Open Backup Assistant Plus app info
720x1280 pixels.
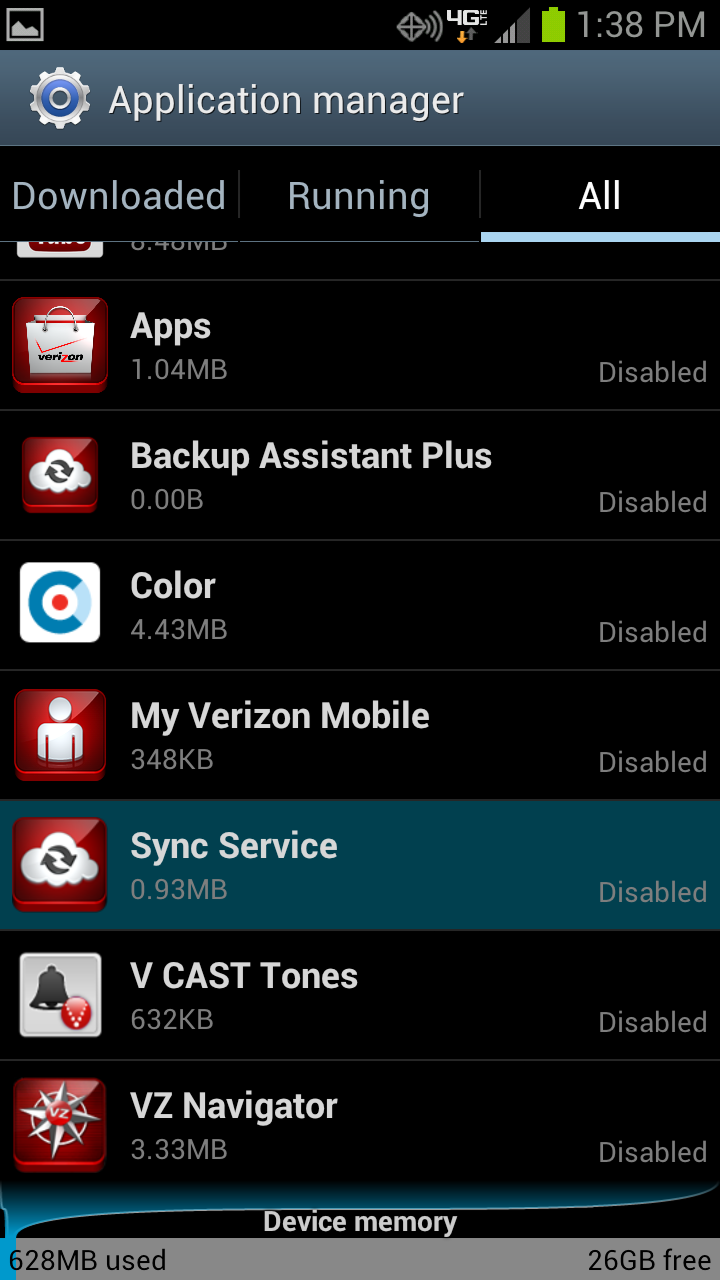tap(360, 476)
